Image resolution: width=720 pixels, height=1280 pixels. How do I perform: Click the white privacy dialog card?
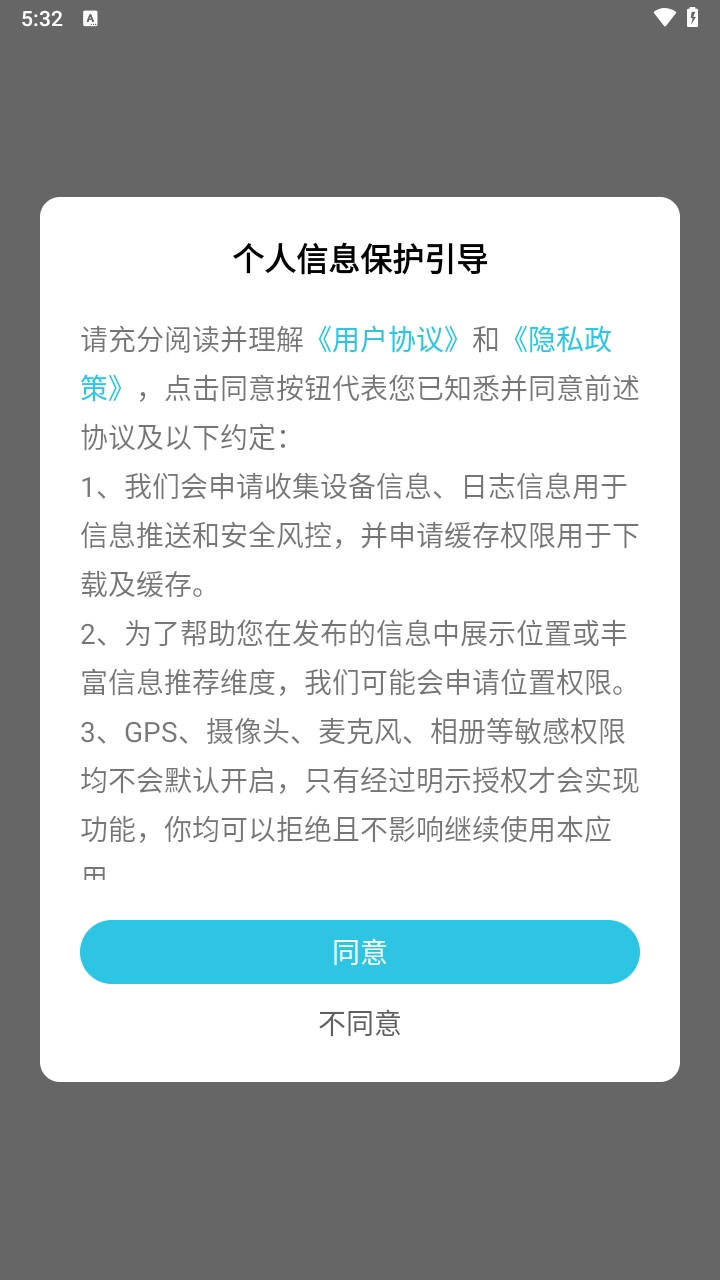(360, 640)
